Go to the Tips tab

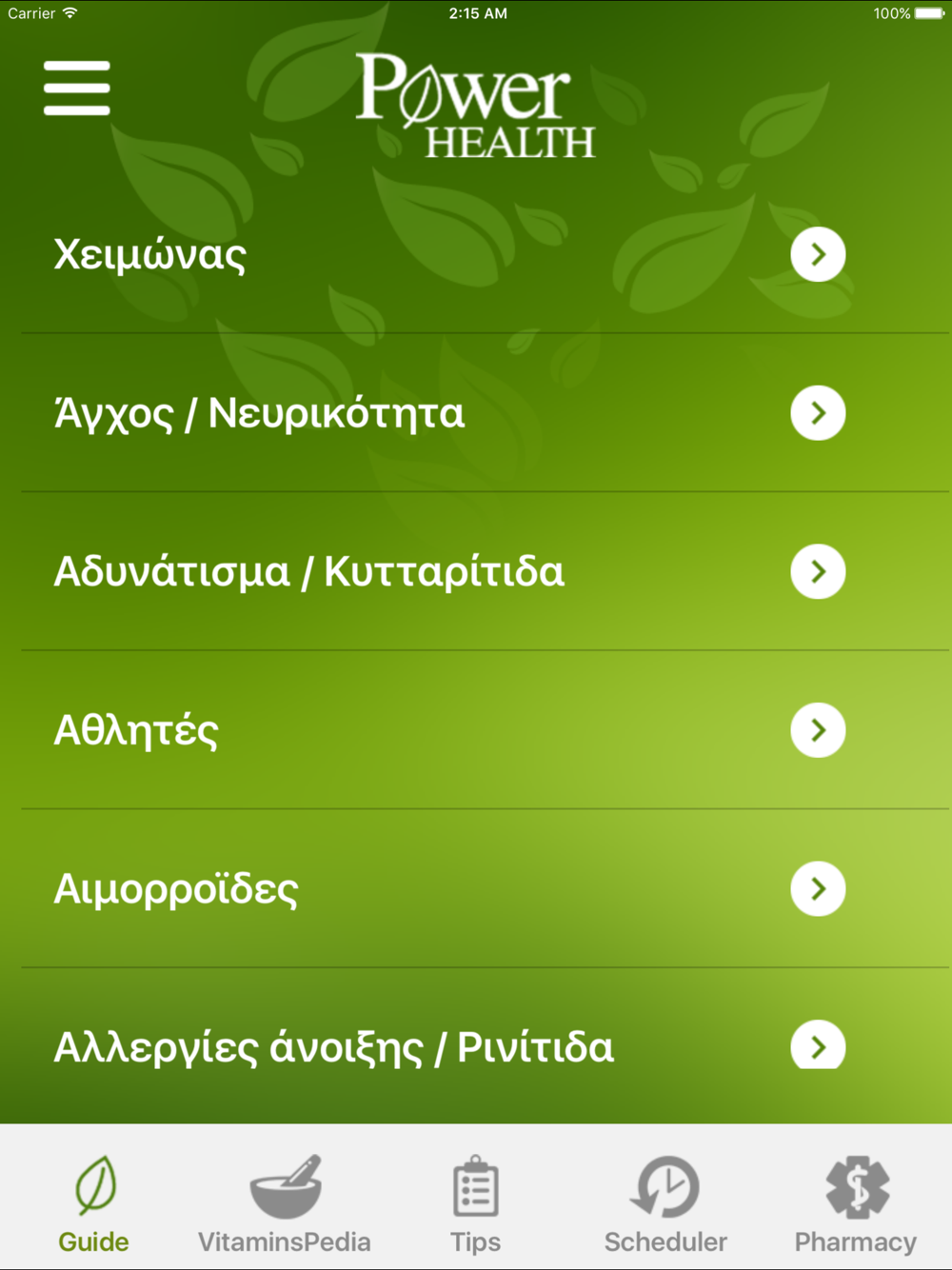tap(475, 1203)
